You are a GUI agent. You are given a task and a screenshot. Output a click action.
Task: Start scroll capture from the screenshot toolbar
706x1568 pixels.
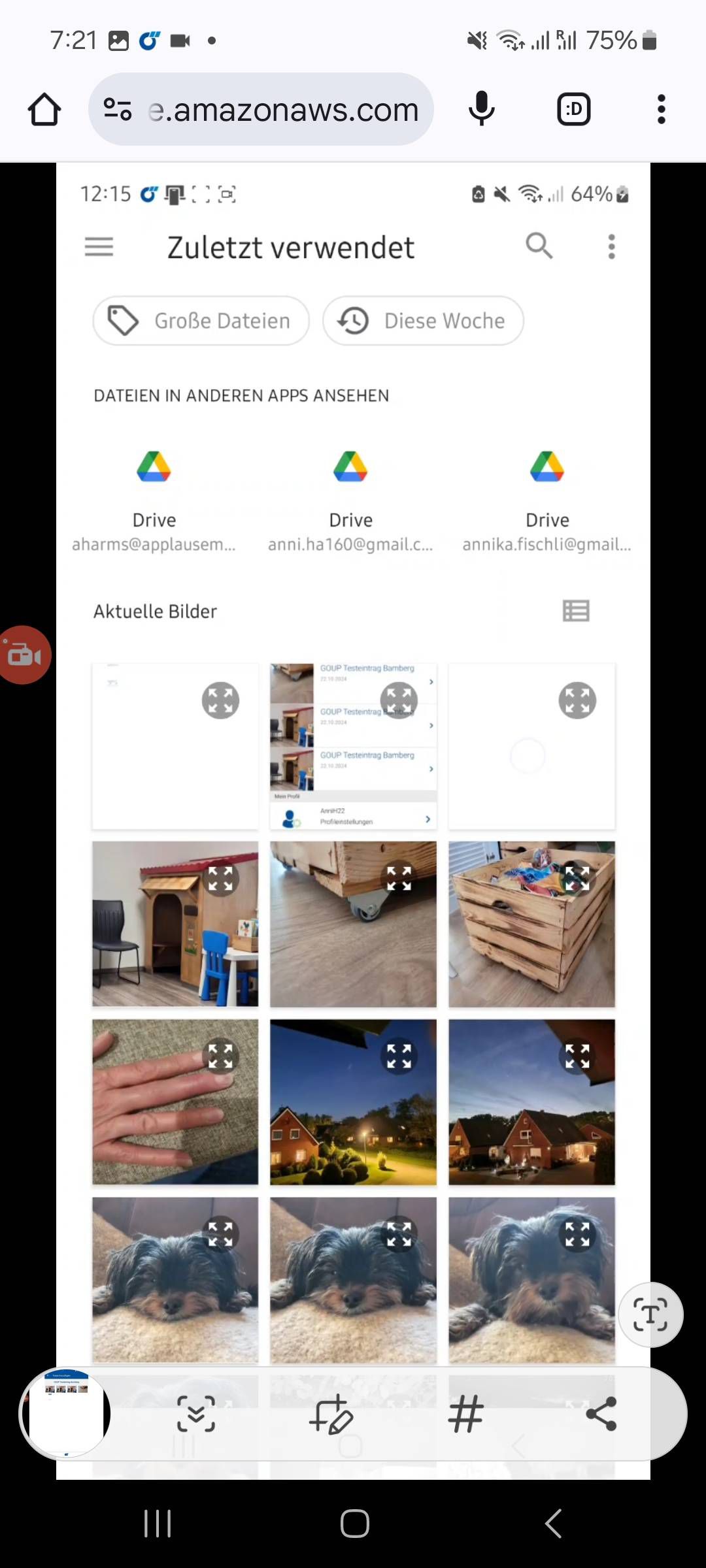pyautogui.click(x=196, y=1414)
